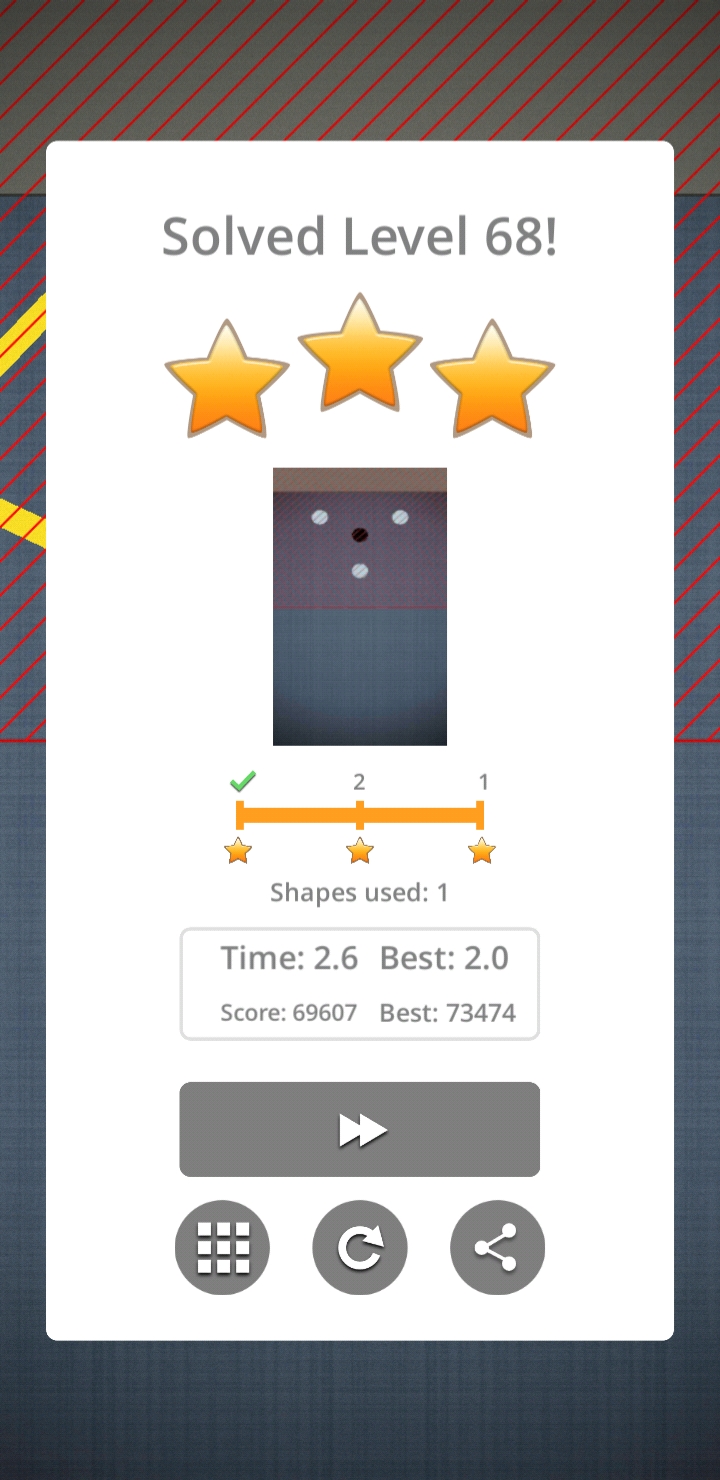The height and width of the screenshot is (1480, 720).
Task: Share the Level 68 result
Action: click(497, 1247)
